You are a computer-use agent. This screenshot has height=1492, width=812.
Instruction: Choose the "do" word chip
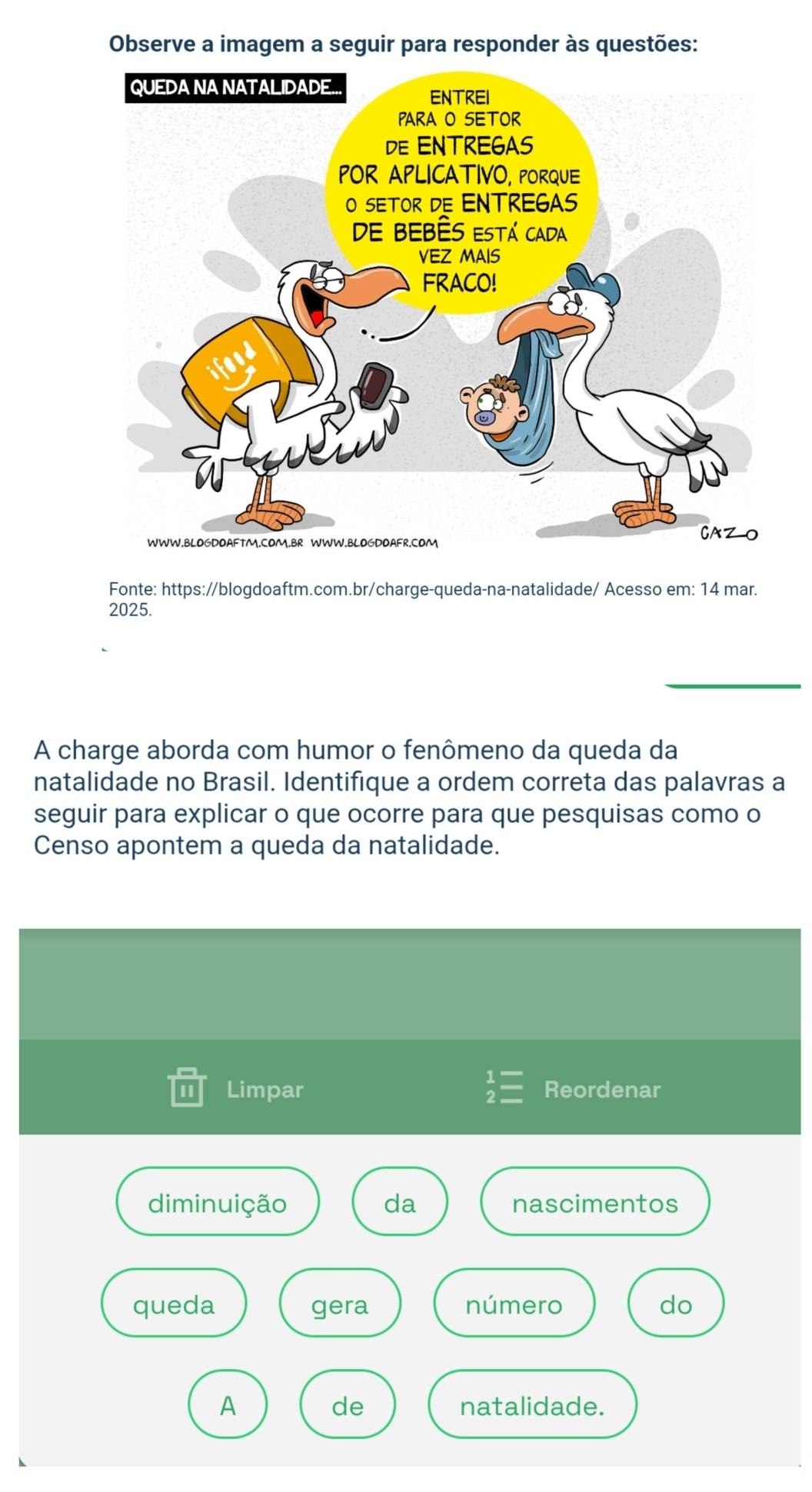(x=676, y=1304)
